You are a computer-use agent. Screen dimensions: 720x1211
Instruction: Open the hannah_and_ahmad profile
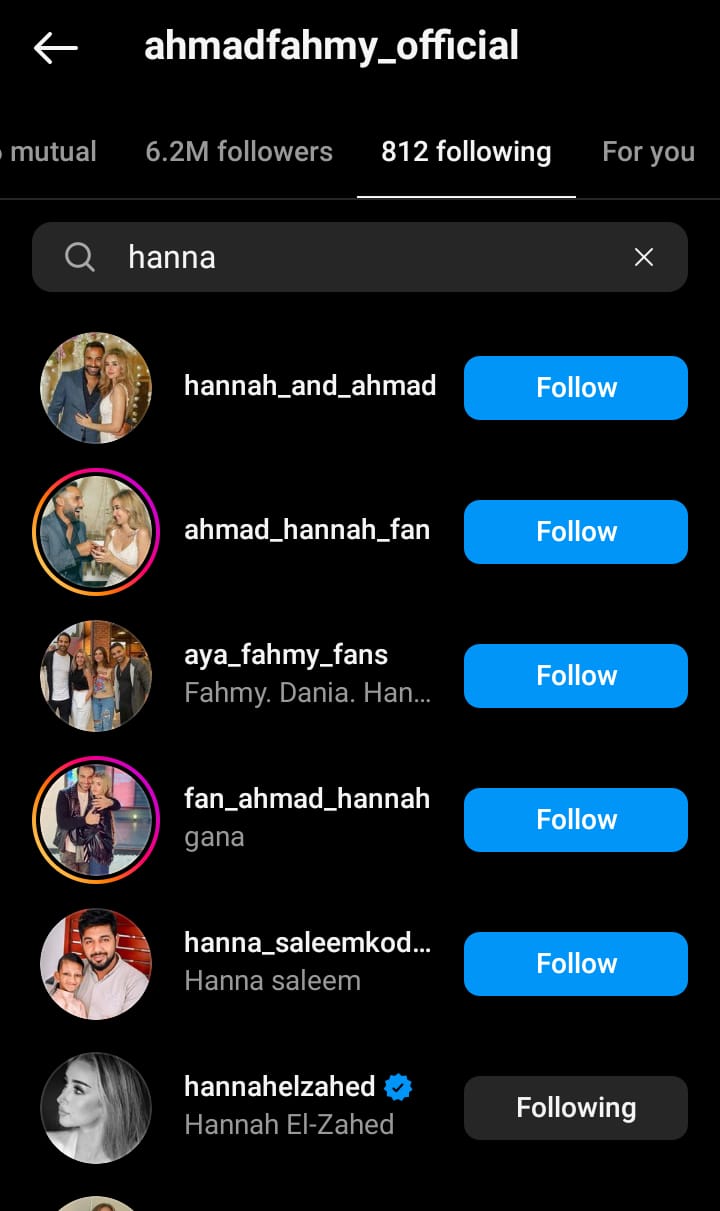pos(309,386)
